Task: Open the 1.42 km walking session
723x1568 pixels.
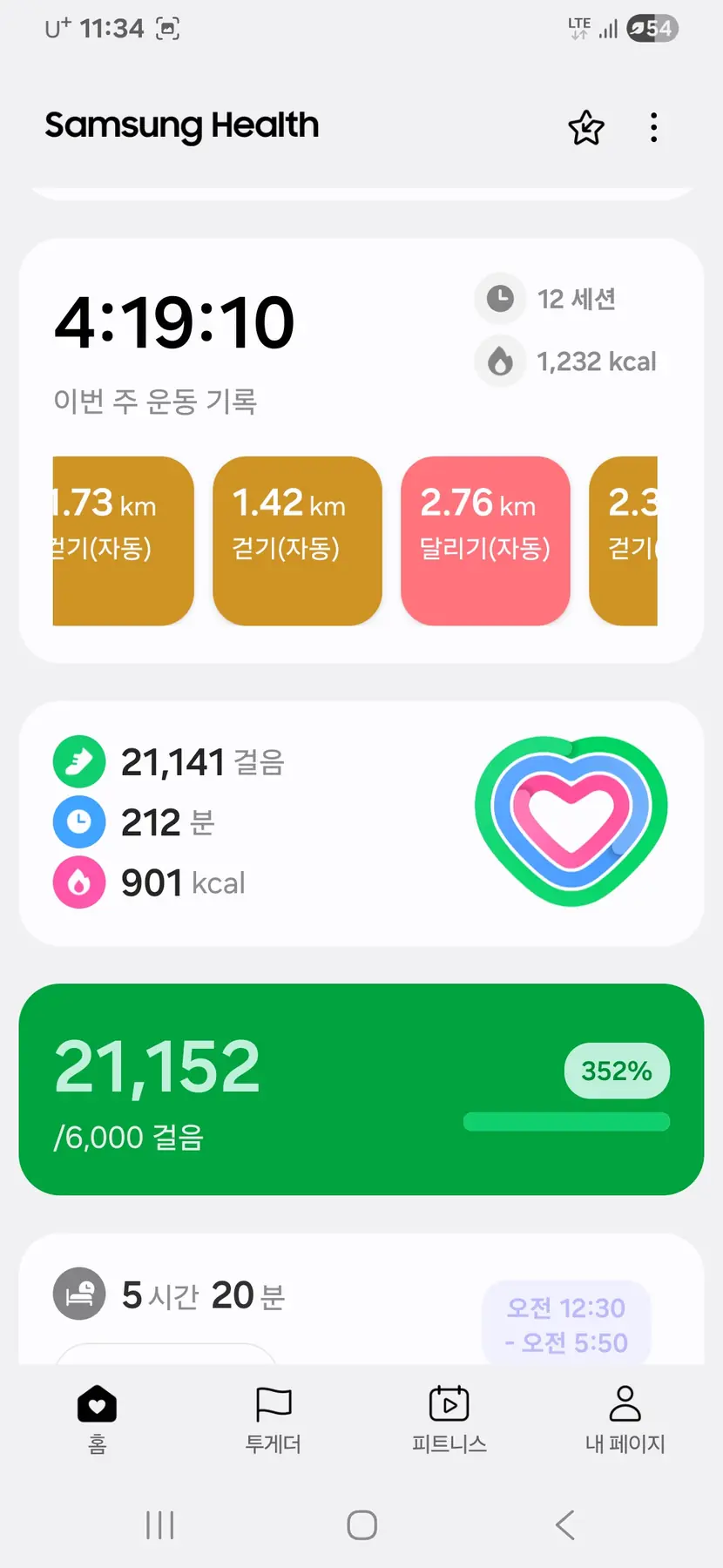Action: [297, 540]
